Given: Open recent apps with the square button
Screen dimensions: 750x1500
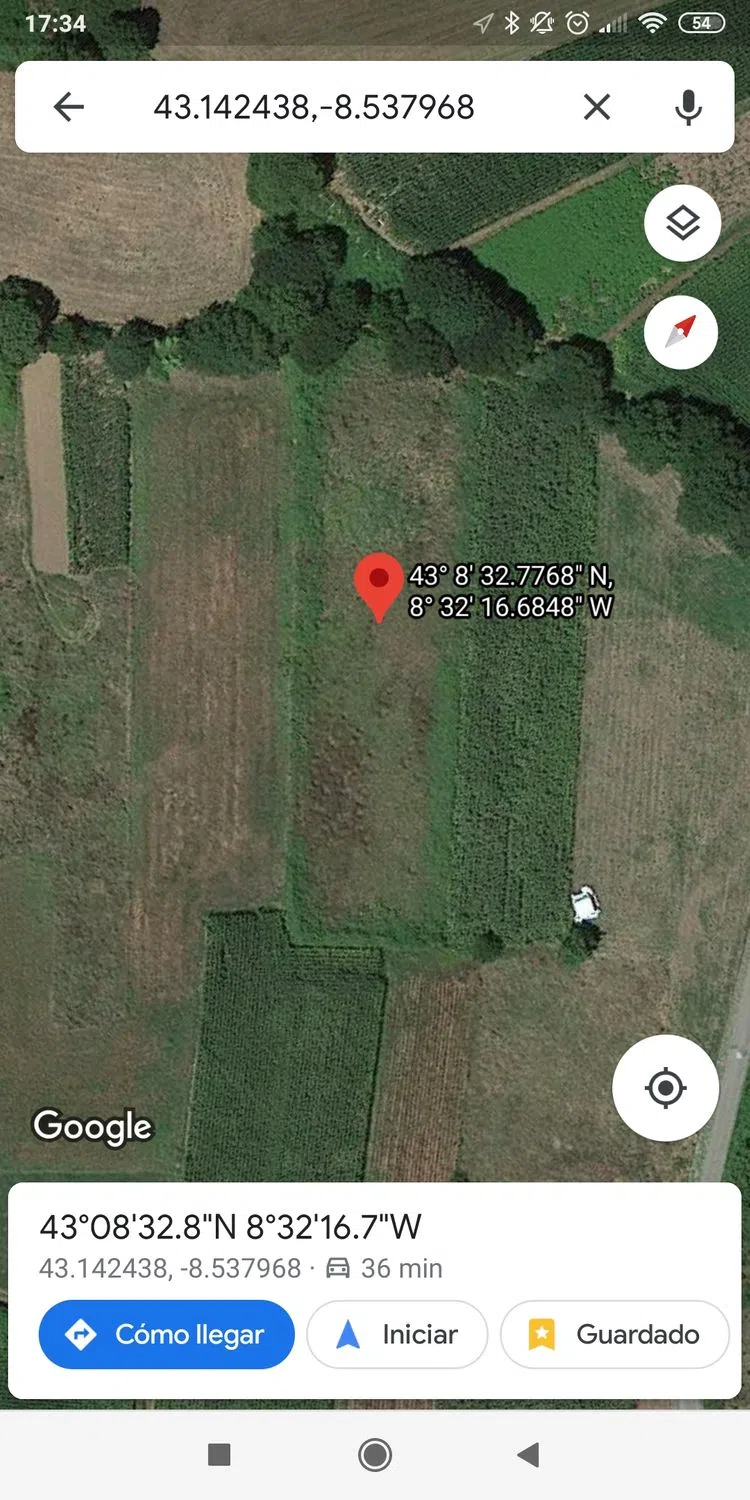Looking at the screenshot, I should (x=219, y=1455).
